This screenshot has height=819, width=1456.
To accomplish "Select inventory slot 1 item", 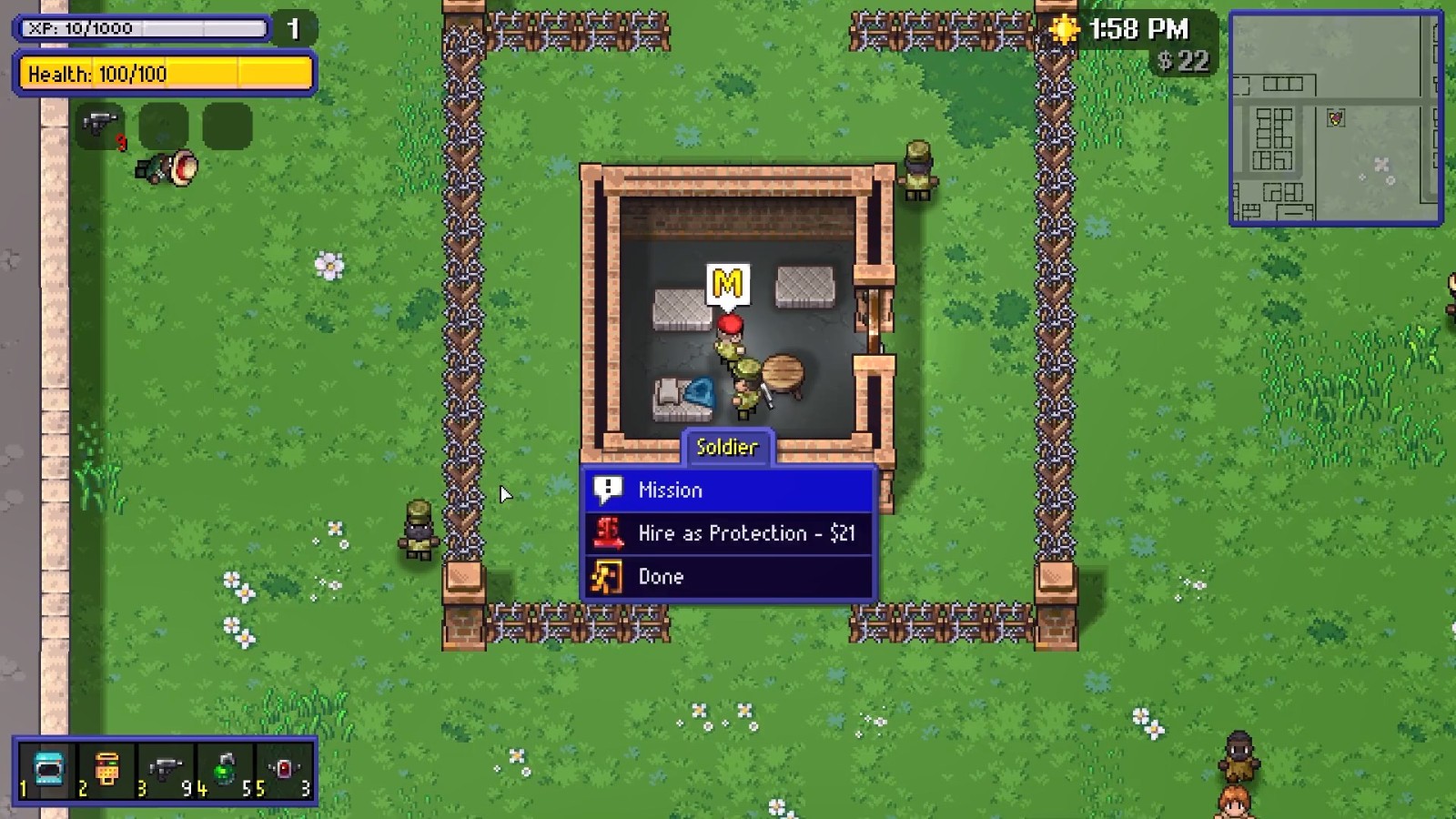I will click(x=48, y=770).
